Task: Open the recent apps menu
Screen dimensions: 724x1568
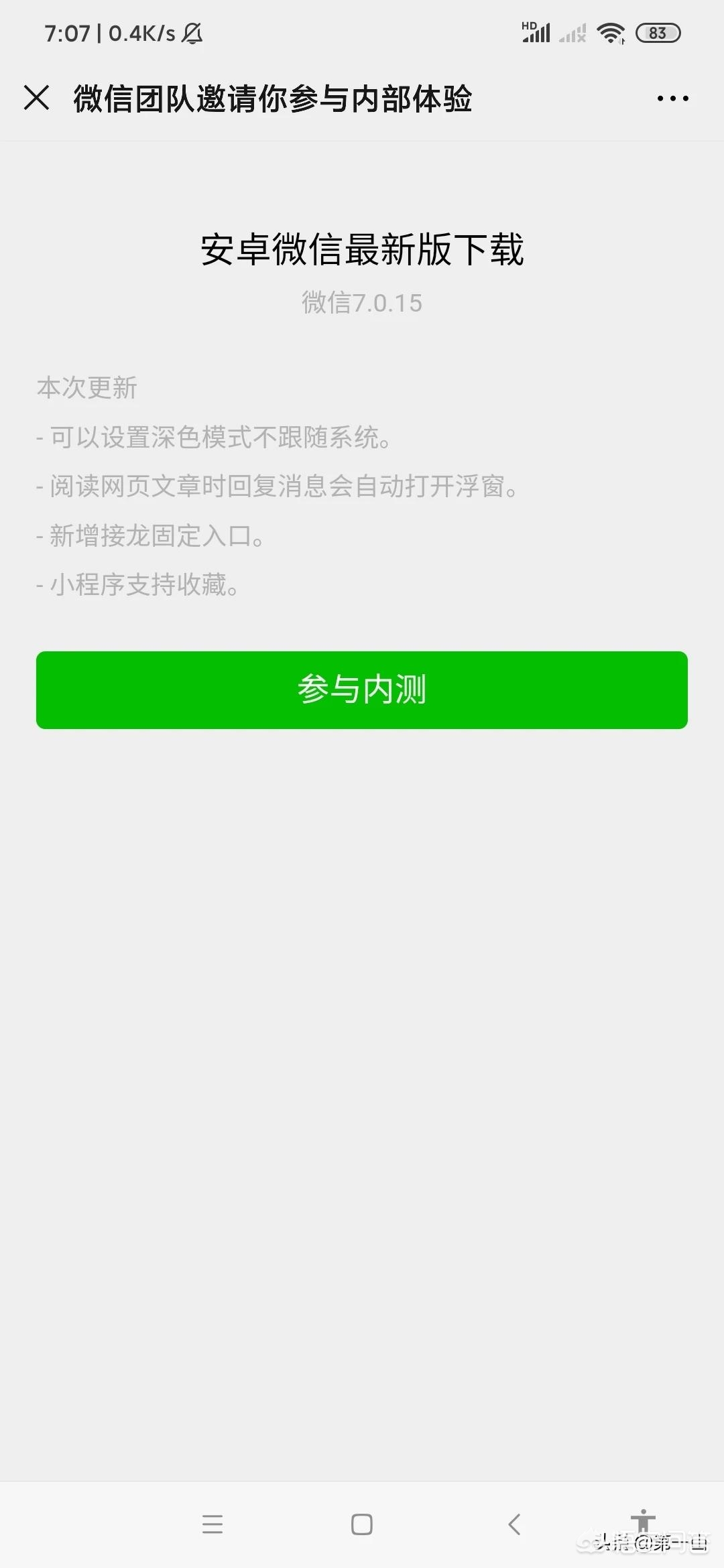Action: [x=213, y=1524]
